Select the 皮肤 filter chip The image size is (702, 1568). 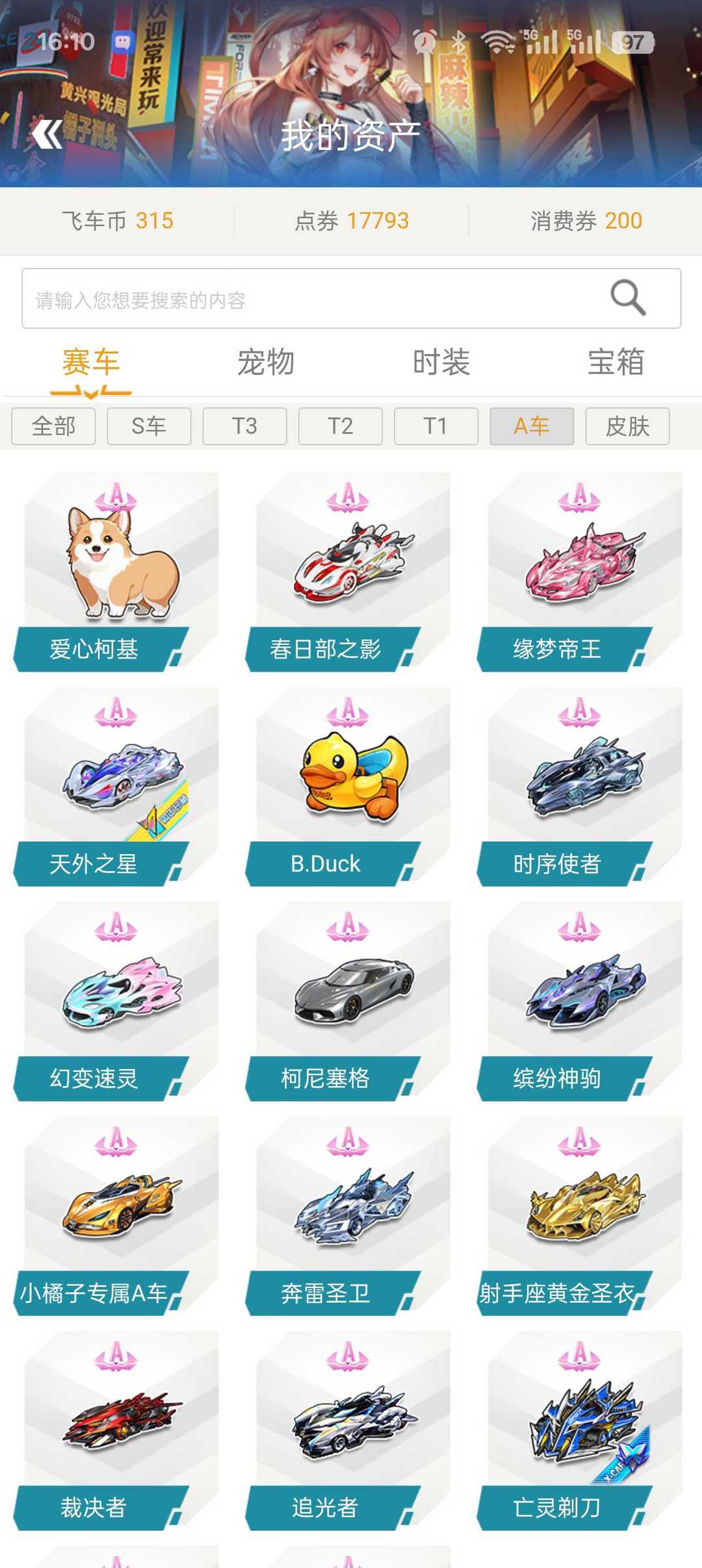point(627,426)
